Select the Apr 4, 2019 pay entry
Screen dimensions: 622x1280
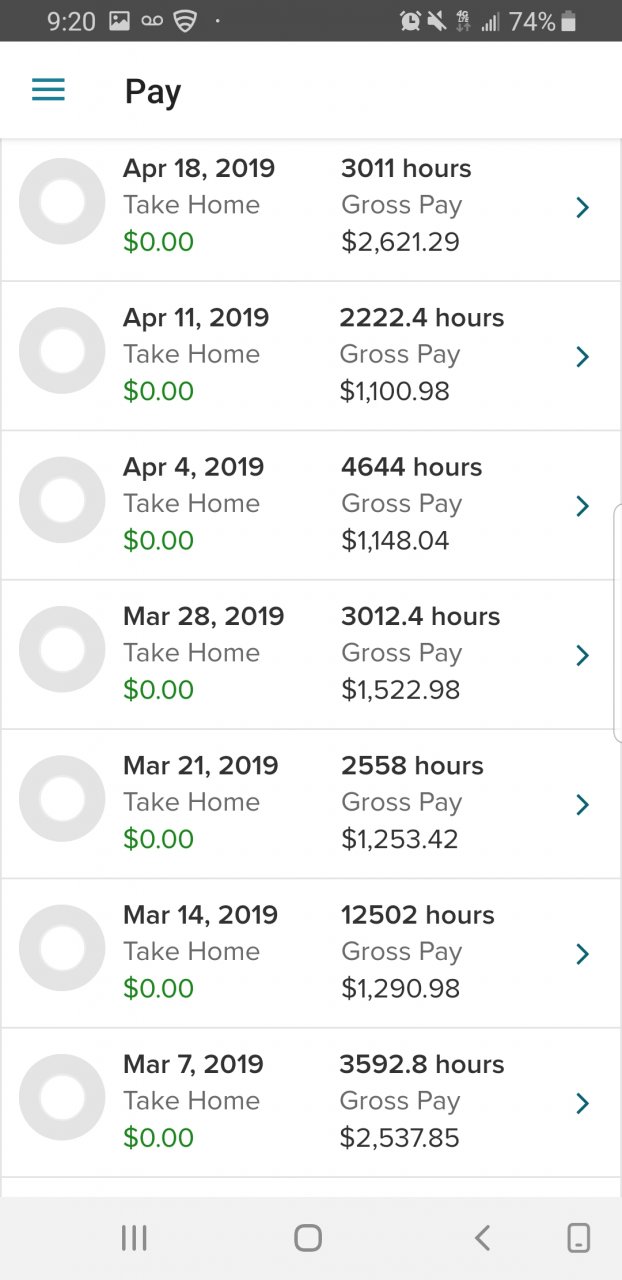pos(310,505)
